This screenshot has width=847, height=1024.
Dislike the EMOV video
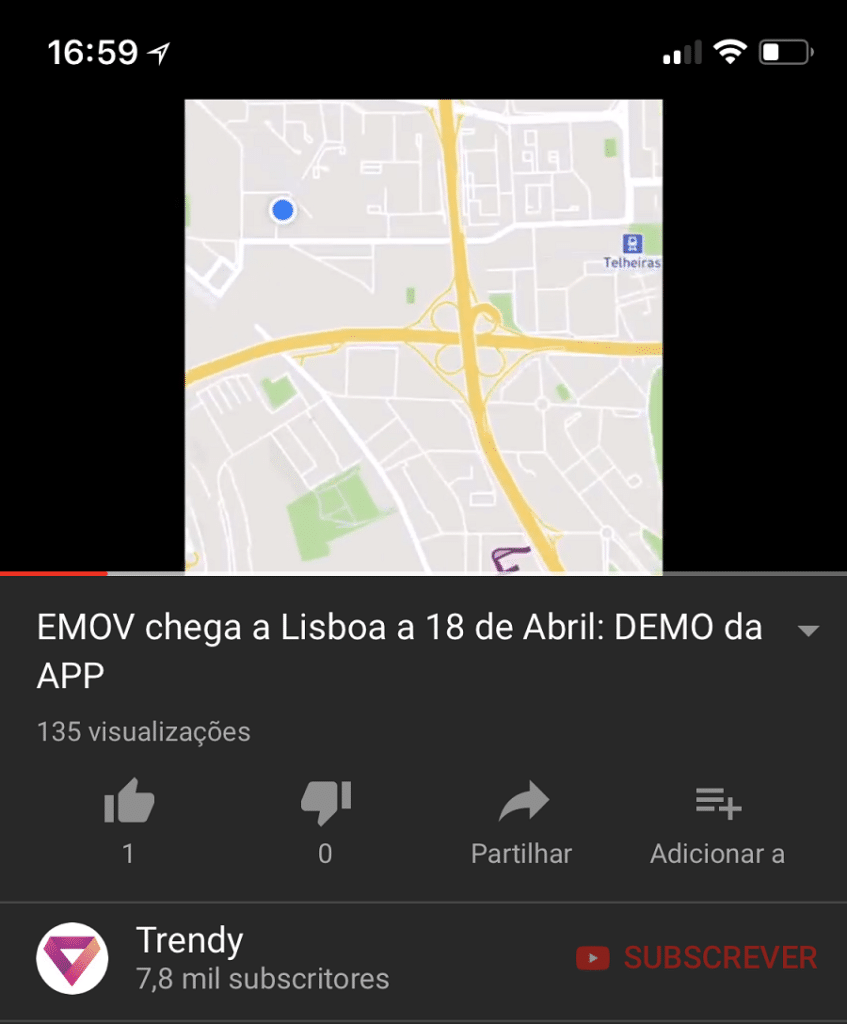(x=325, y=803)
